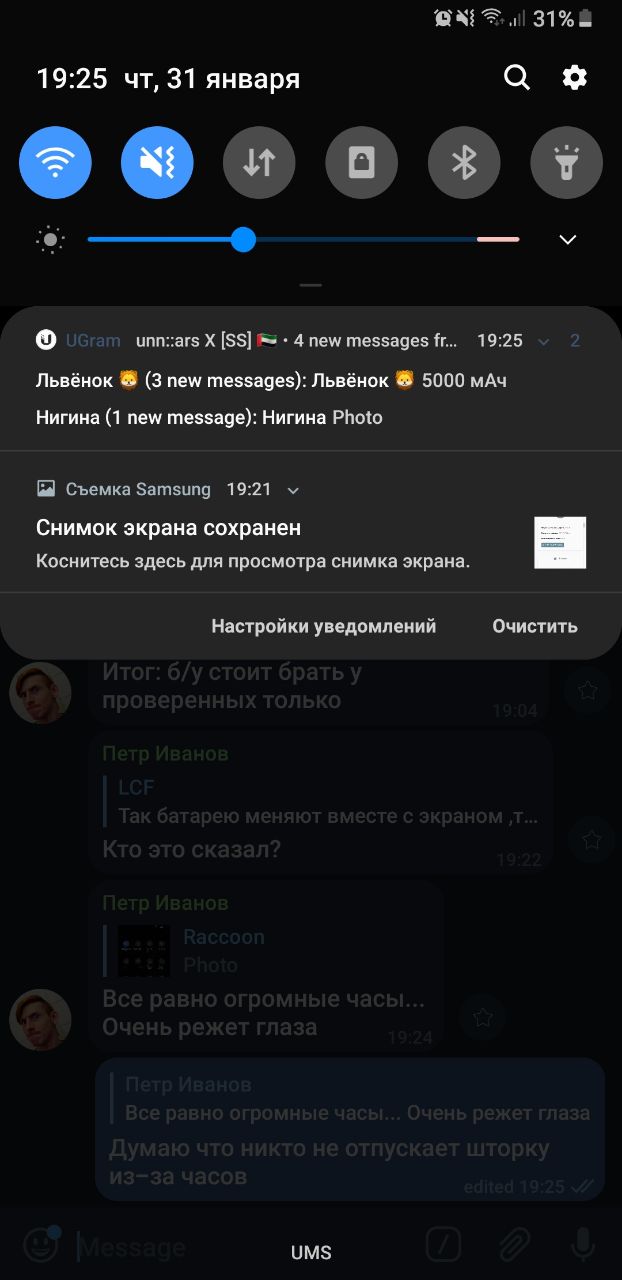622x1280 pixels.
Task: Clear all notifications with Очистить
Action: coord(534,626)
